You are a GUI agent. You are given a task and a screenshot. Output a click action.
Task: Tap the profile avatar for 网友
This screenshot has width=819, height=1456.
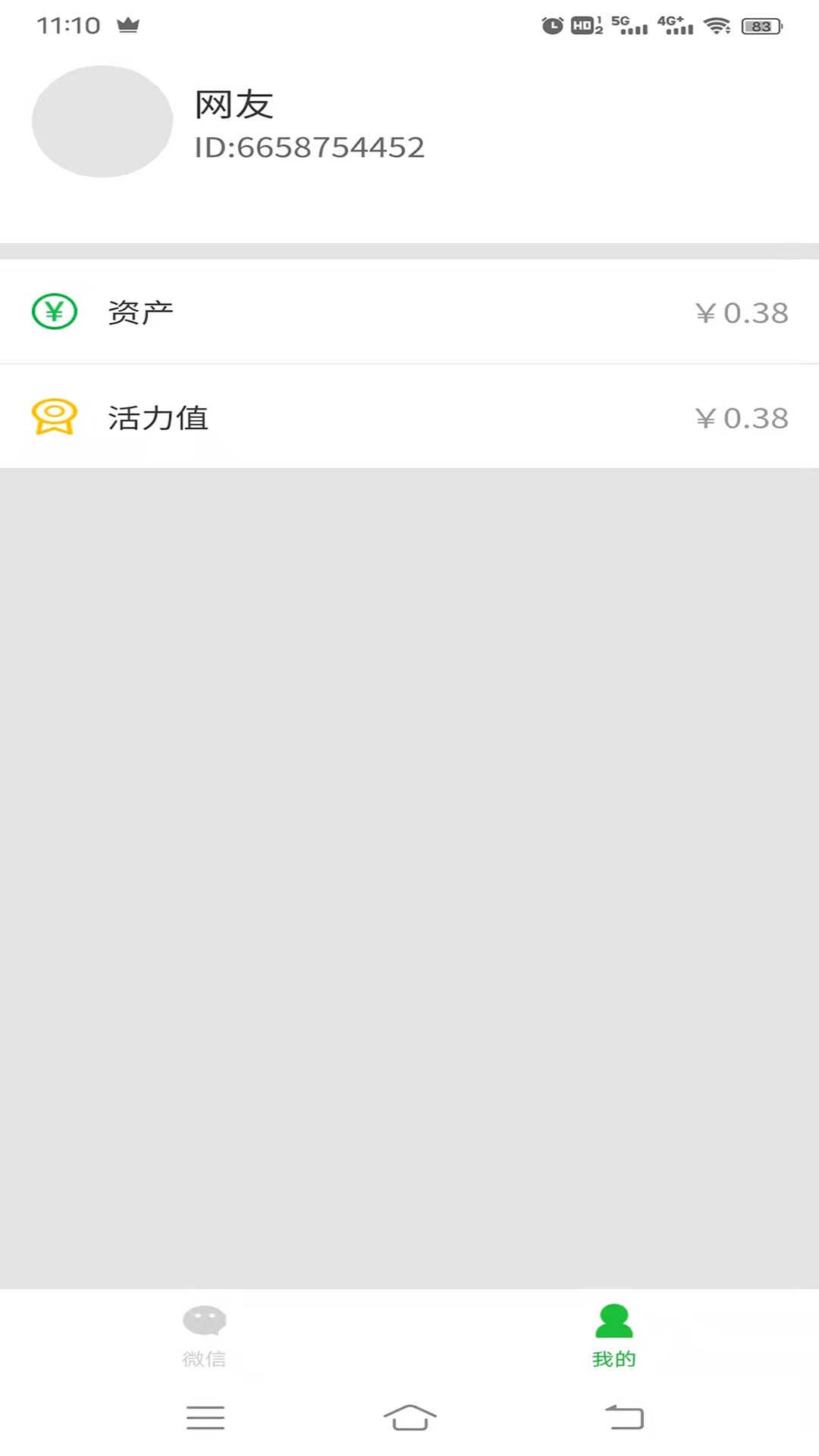tap(102, 121)
